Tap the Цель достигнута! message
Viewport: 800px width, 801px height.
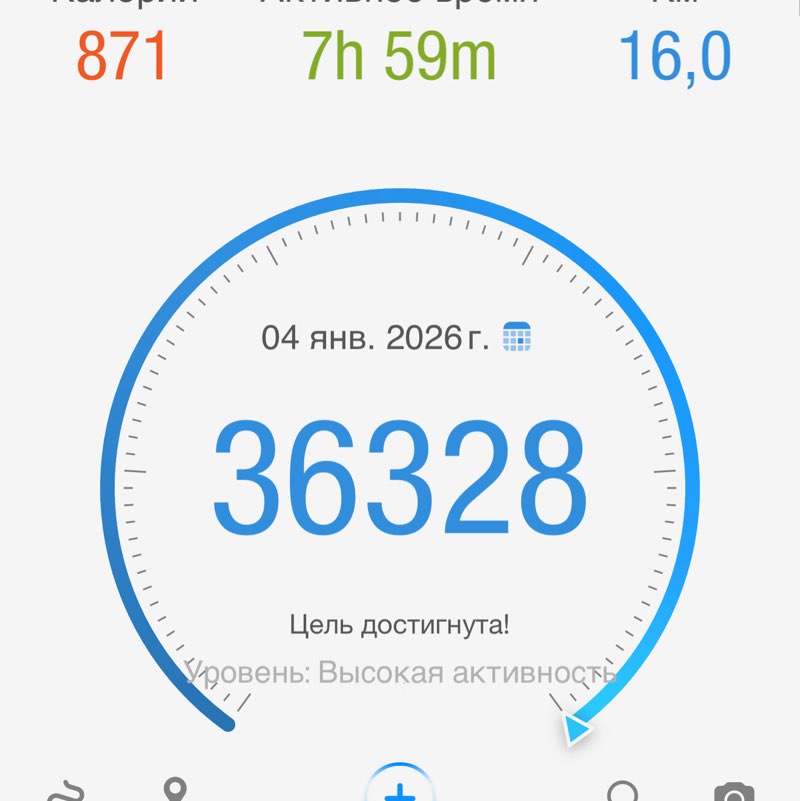tap(400, 622)
